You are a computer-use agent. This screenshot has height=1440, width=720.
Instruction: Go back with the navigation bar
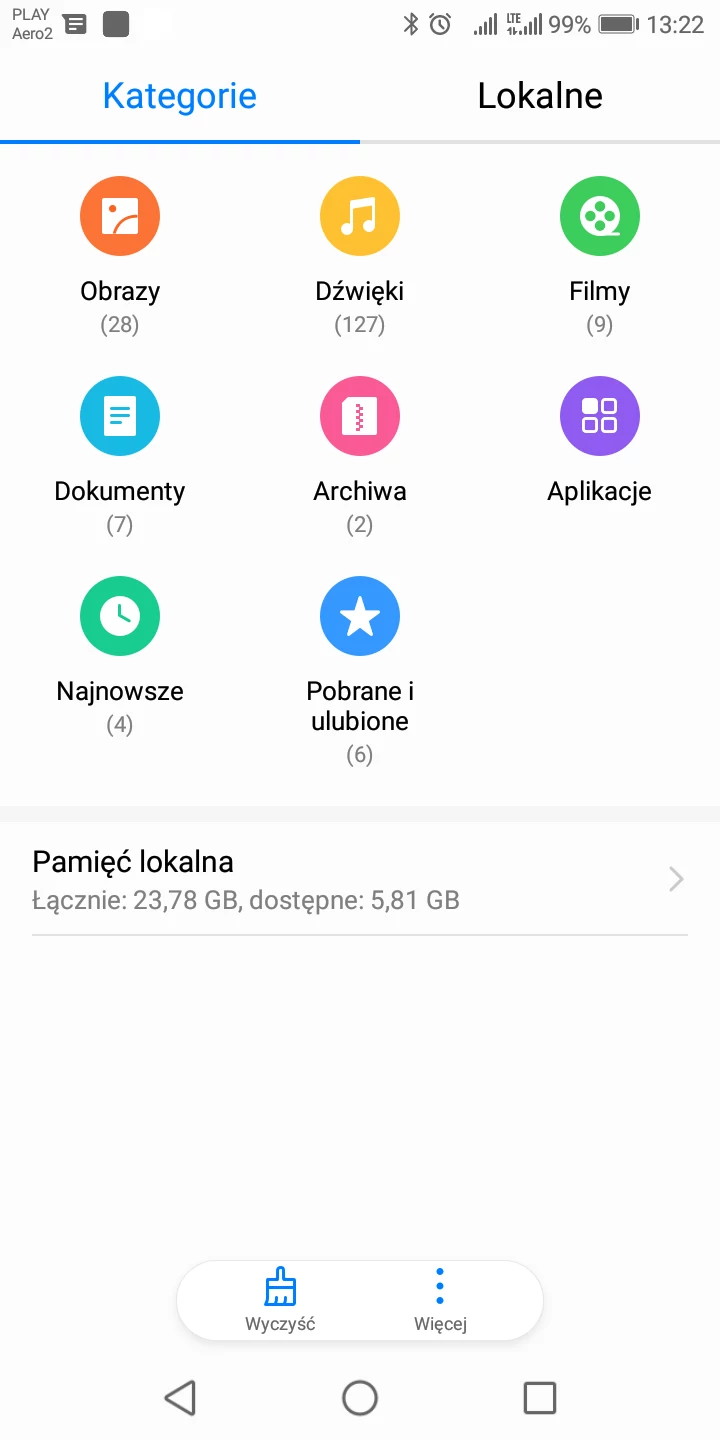click(180, 1397)
